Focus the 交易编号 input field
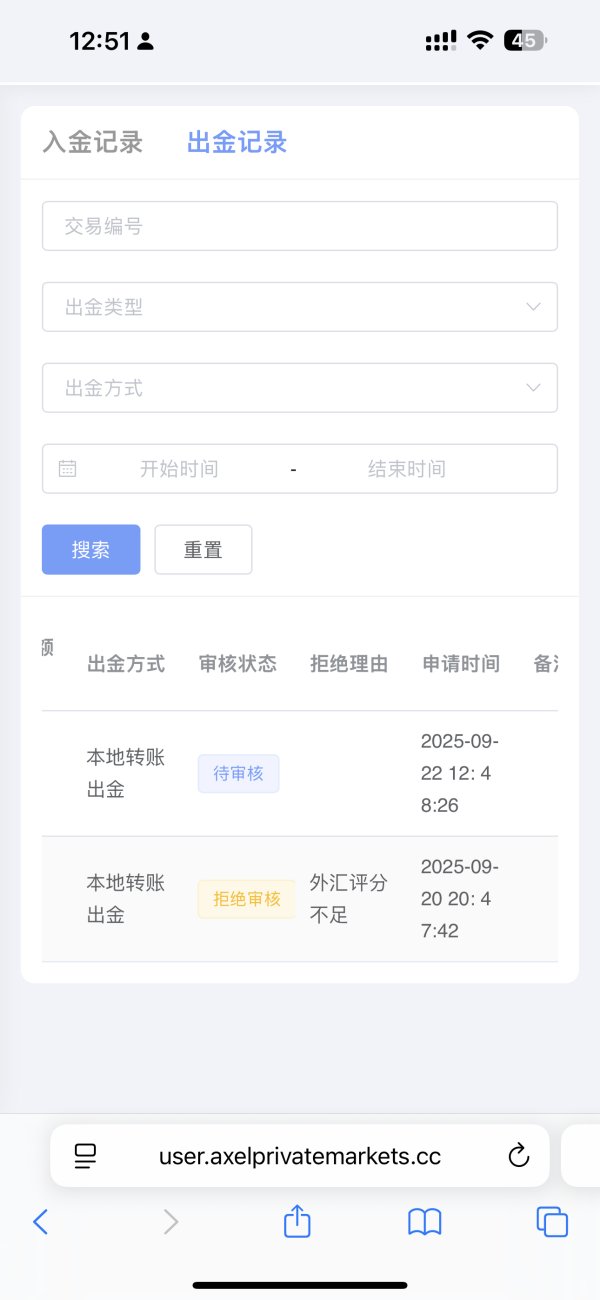The width and height of the screenshot is (600, 1300). [300, 226]
